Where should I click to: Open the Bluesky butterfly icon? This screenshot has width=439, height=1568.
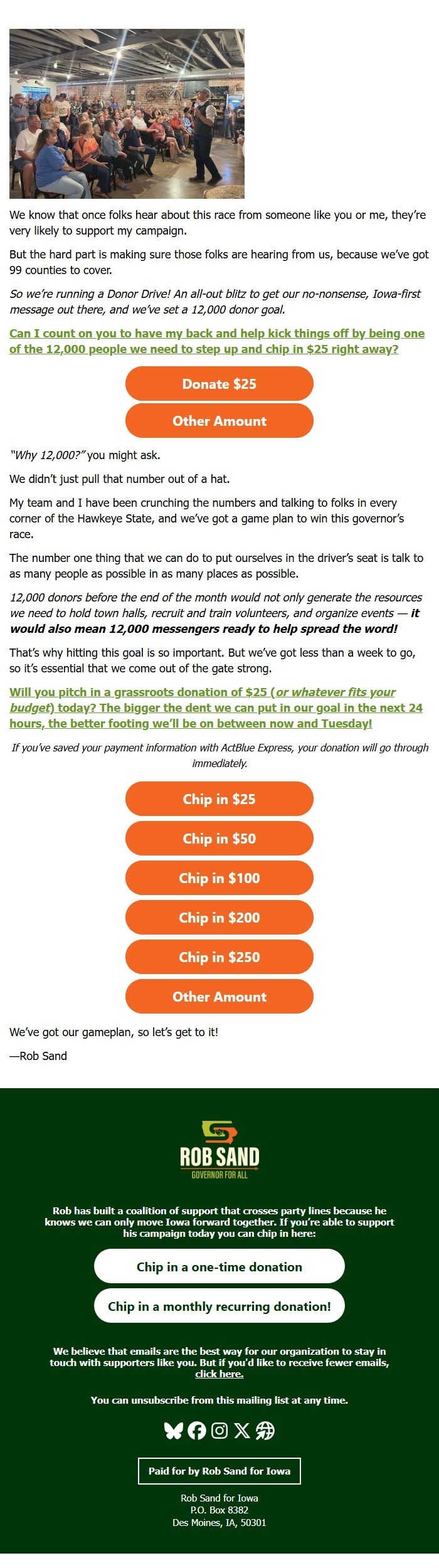173,1431
